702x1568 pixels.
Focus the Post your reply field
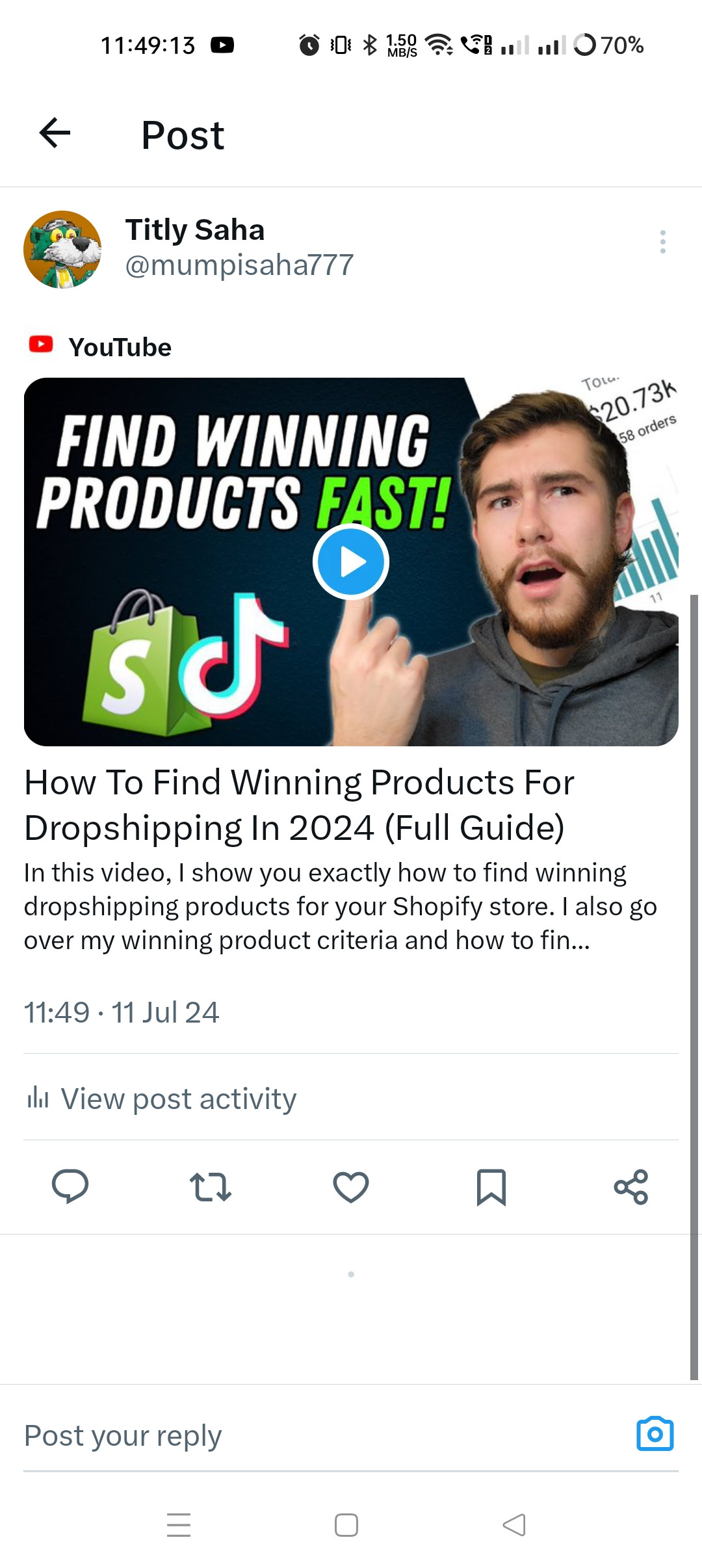[x=325, y=1436]
